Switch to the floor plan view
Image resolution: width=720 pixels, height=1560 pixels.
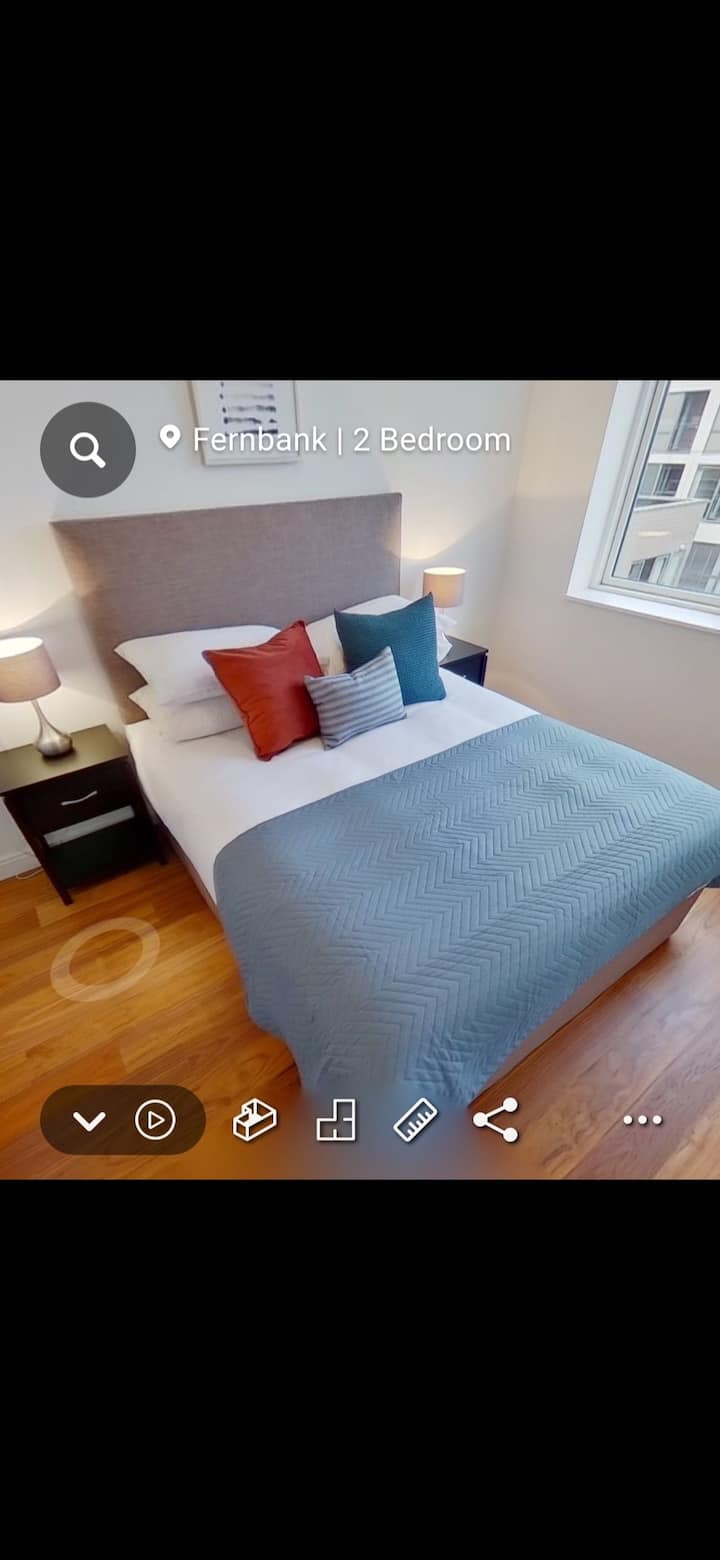[x=336, y=1120]
